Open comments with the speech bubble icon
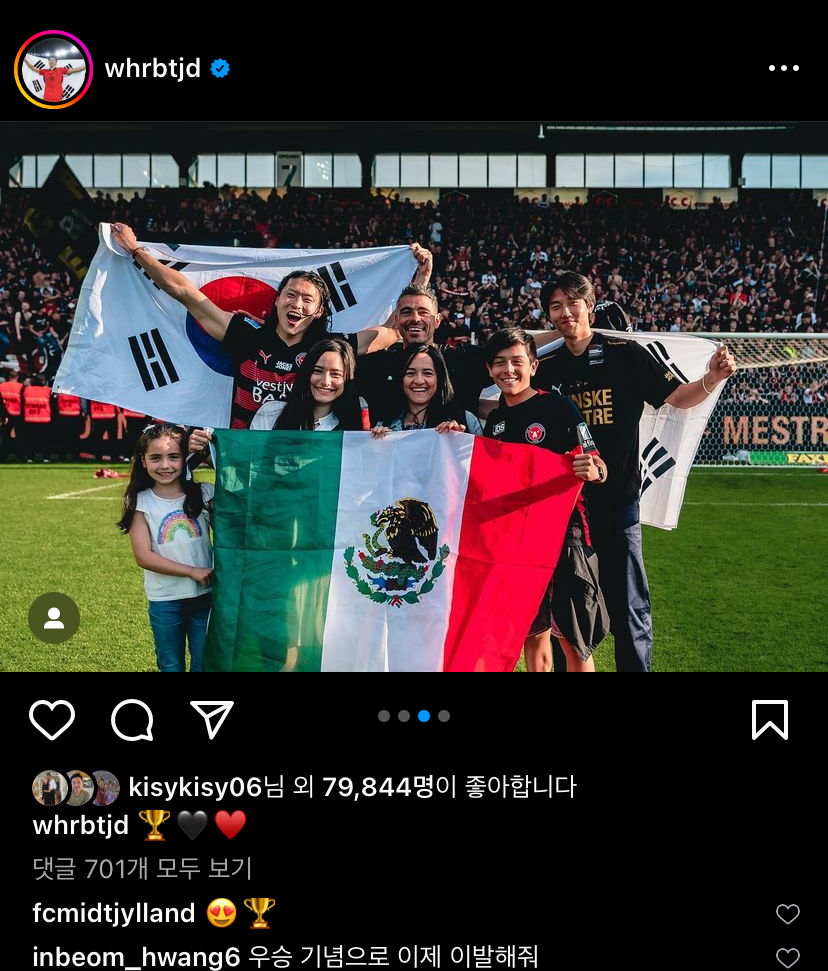Viewport: 828px width, 971px height. [132, 719]
